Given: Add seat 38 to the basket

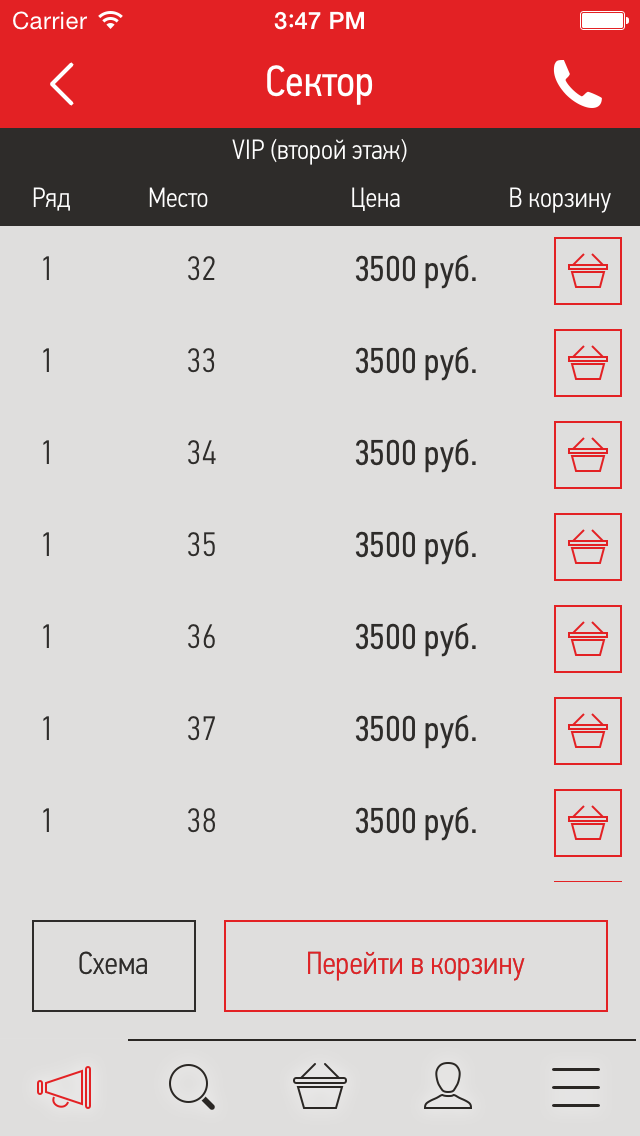Looking at the screenshot, I should (x=588, y=823).
